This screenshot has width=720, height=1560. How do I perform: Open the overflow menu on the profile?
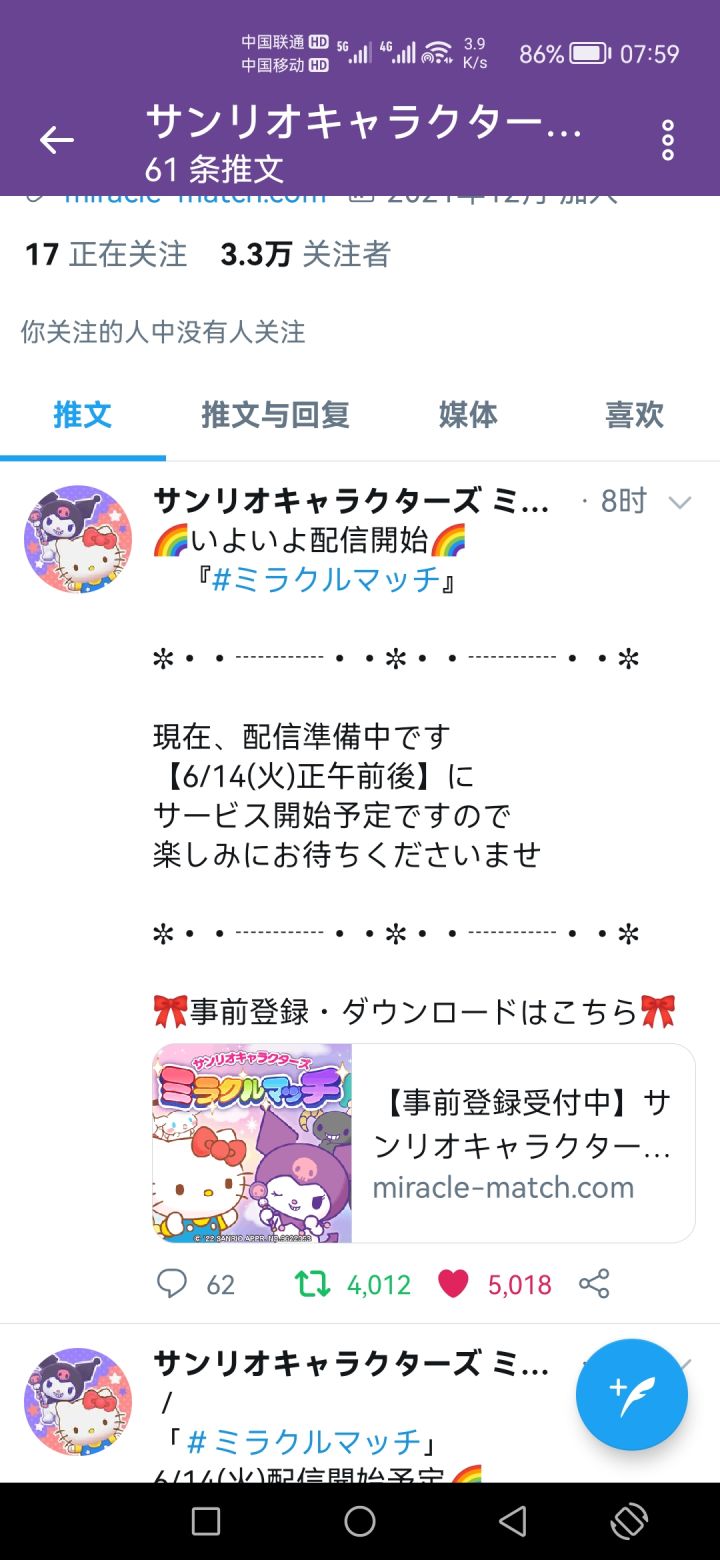pyautogui.click(x=667, y=140)
